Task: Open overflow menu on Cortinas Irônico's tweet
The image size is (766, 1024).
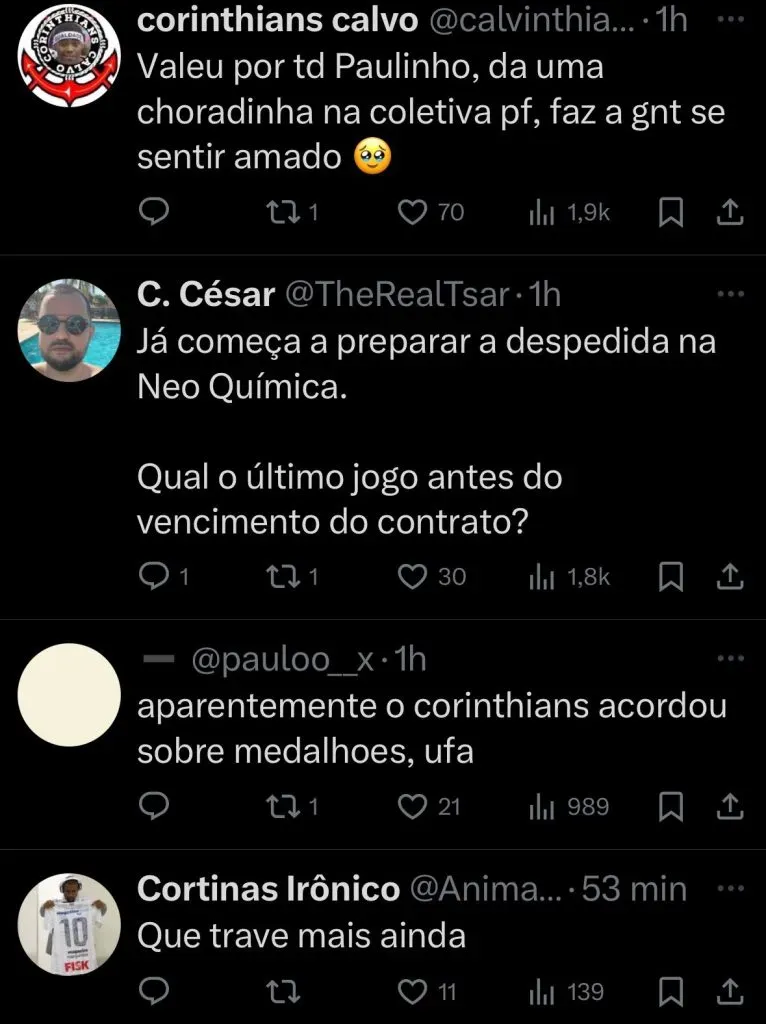Action: [731, 887]
